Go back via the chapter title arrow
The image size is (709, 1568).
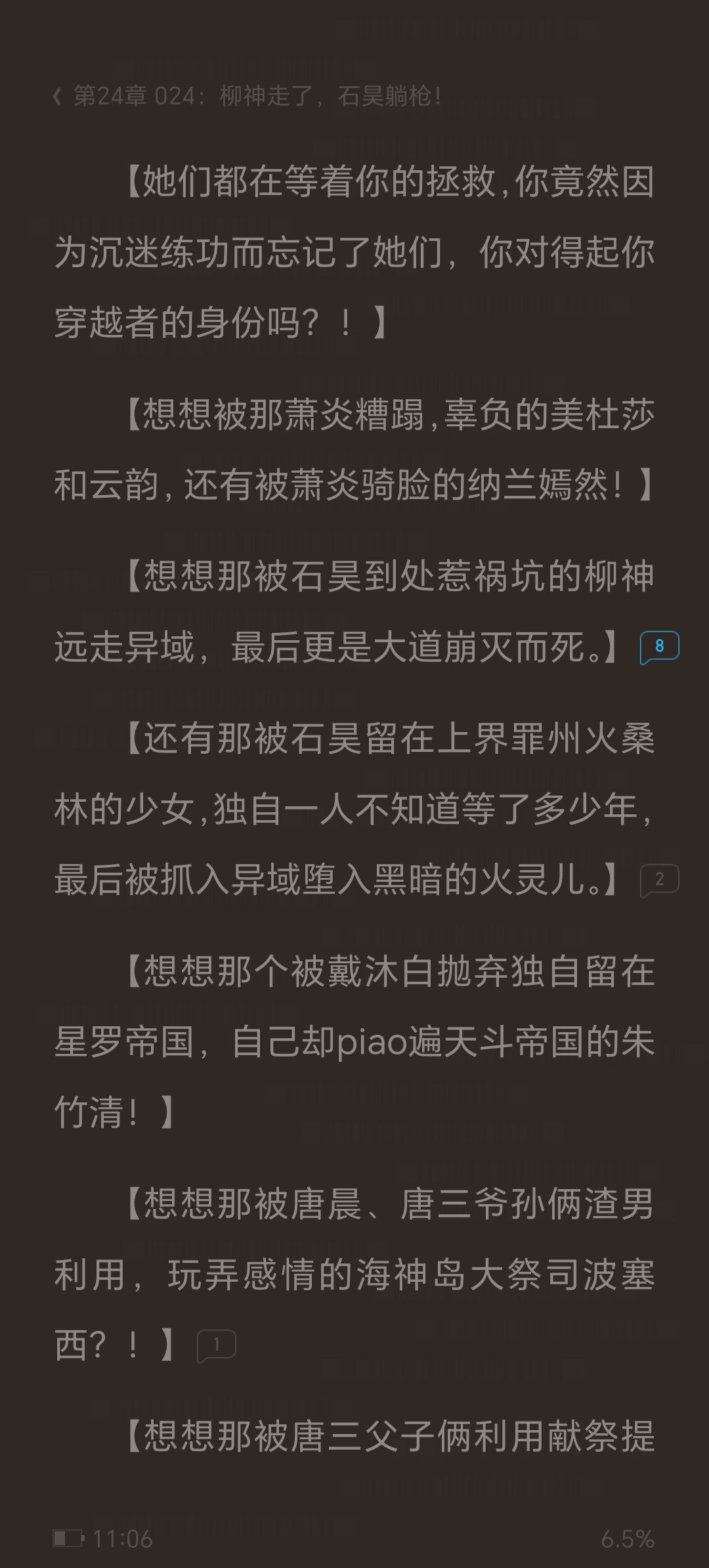tap(58, 97)
